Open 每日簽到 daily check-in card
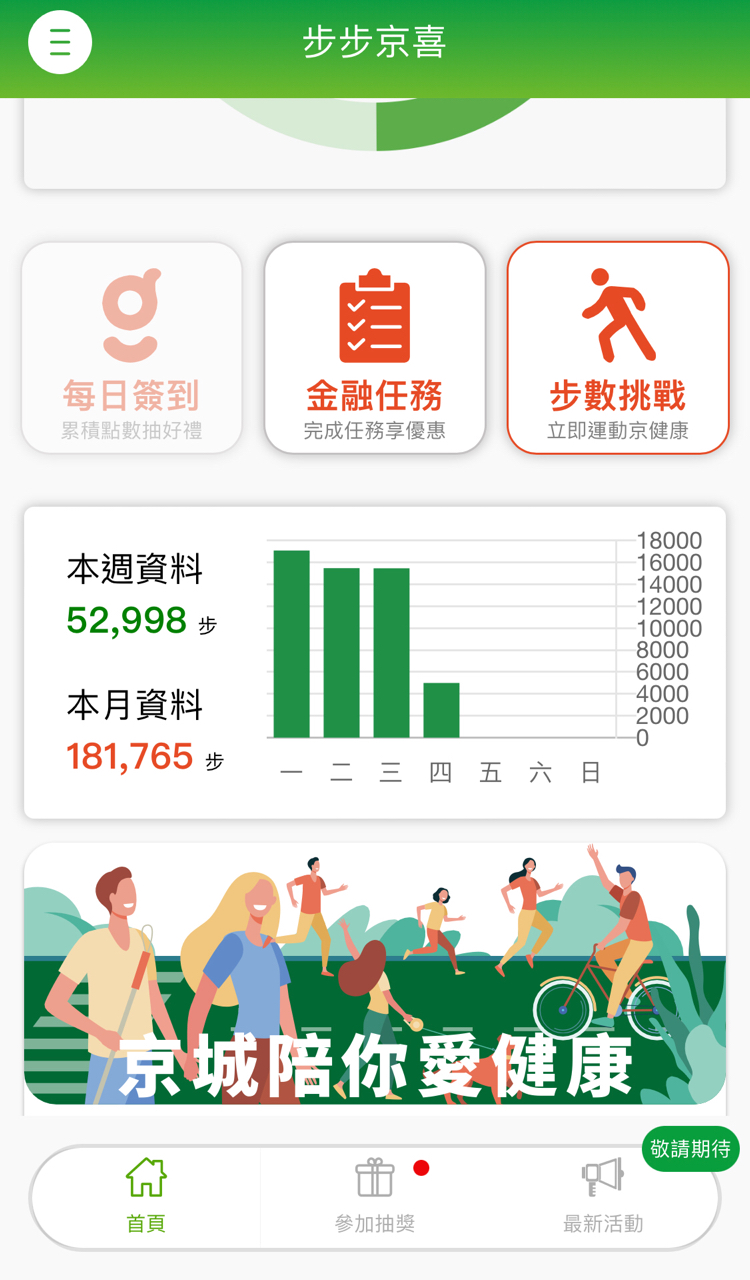750x1280 pixels. pyautogui.click(x=132, y=348)
